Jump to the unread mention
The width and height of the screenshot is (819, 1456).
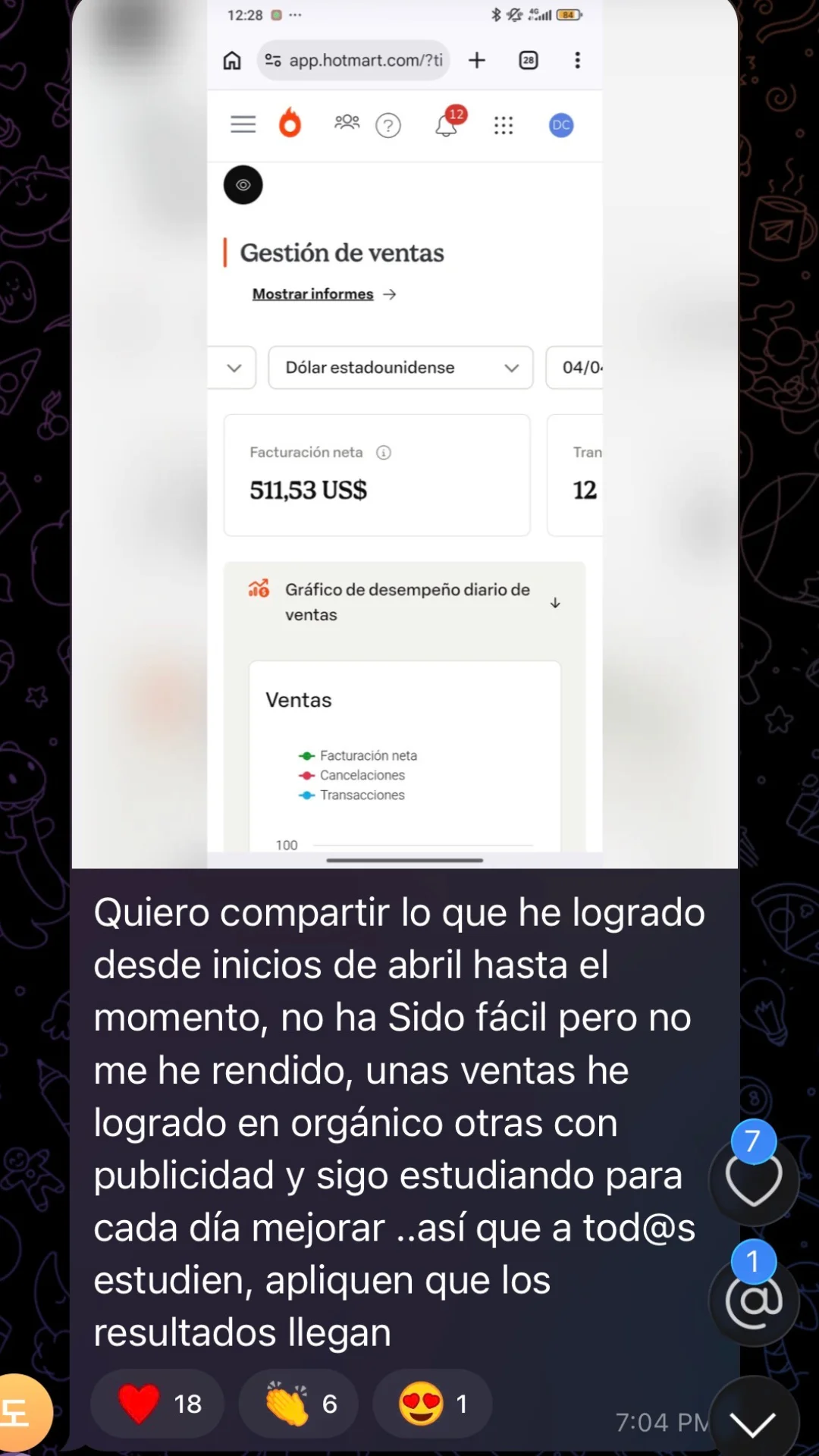click(754, 1301)
